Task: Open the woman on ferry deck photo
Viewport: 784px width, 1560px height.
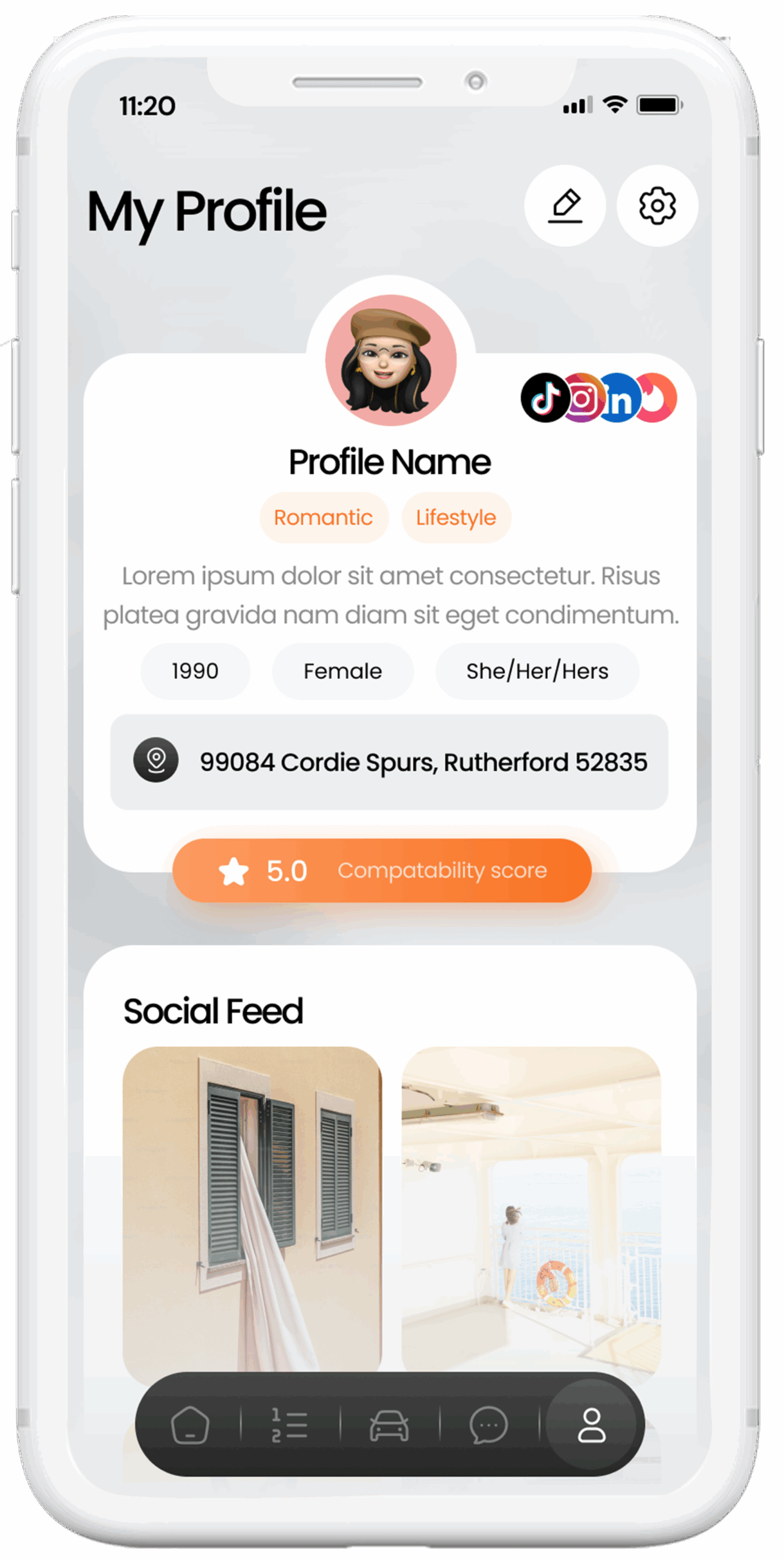Action: point(531,1207)
